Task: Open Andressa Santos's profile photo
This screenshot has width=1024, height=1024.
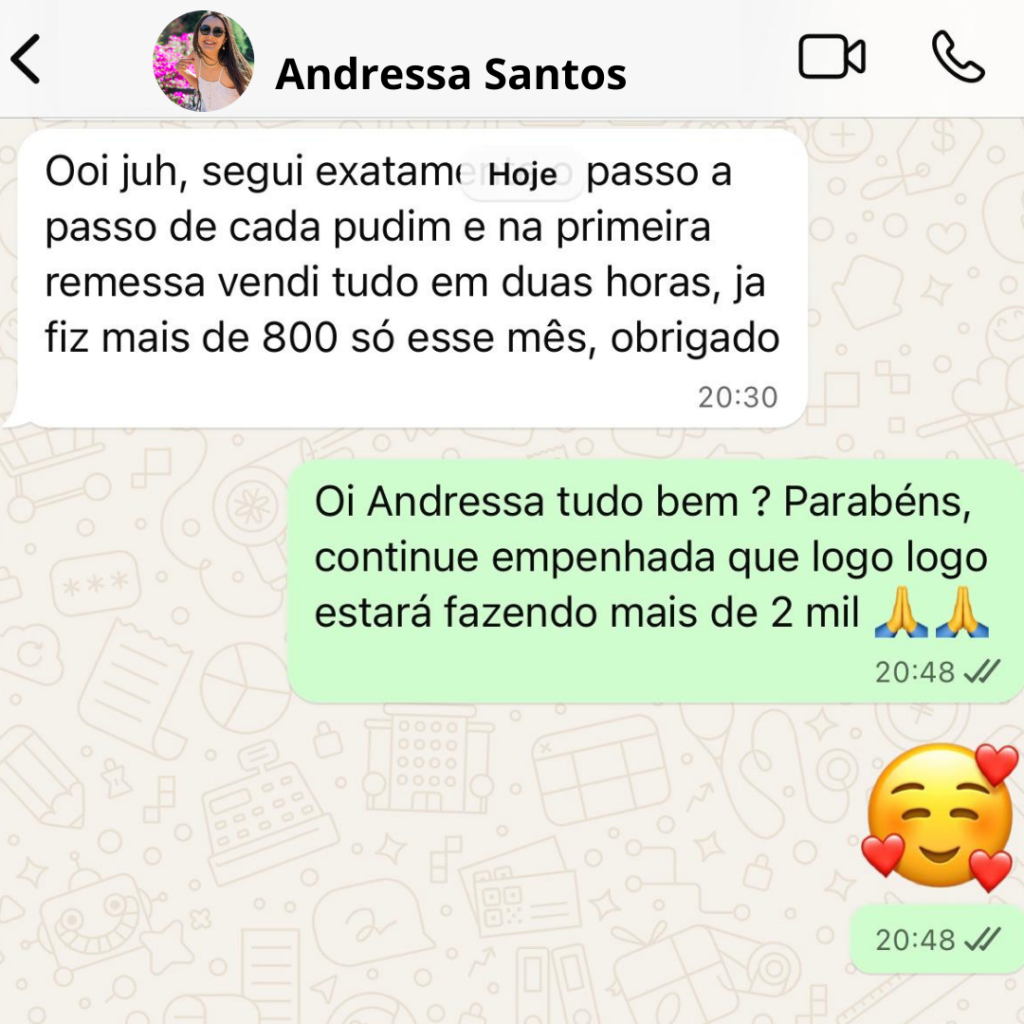Action: pyautogui.click(x=203, y=61)
